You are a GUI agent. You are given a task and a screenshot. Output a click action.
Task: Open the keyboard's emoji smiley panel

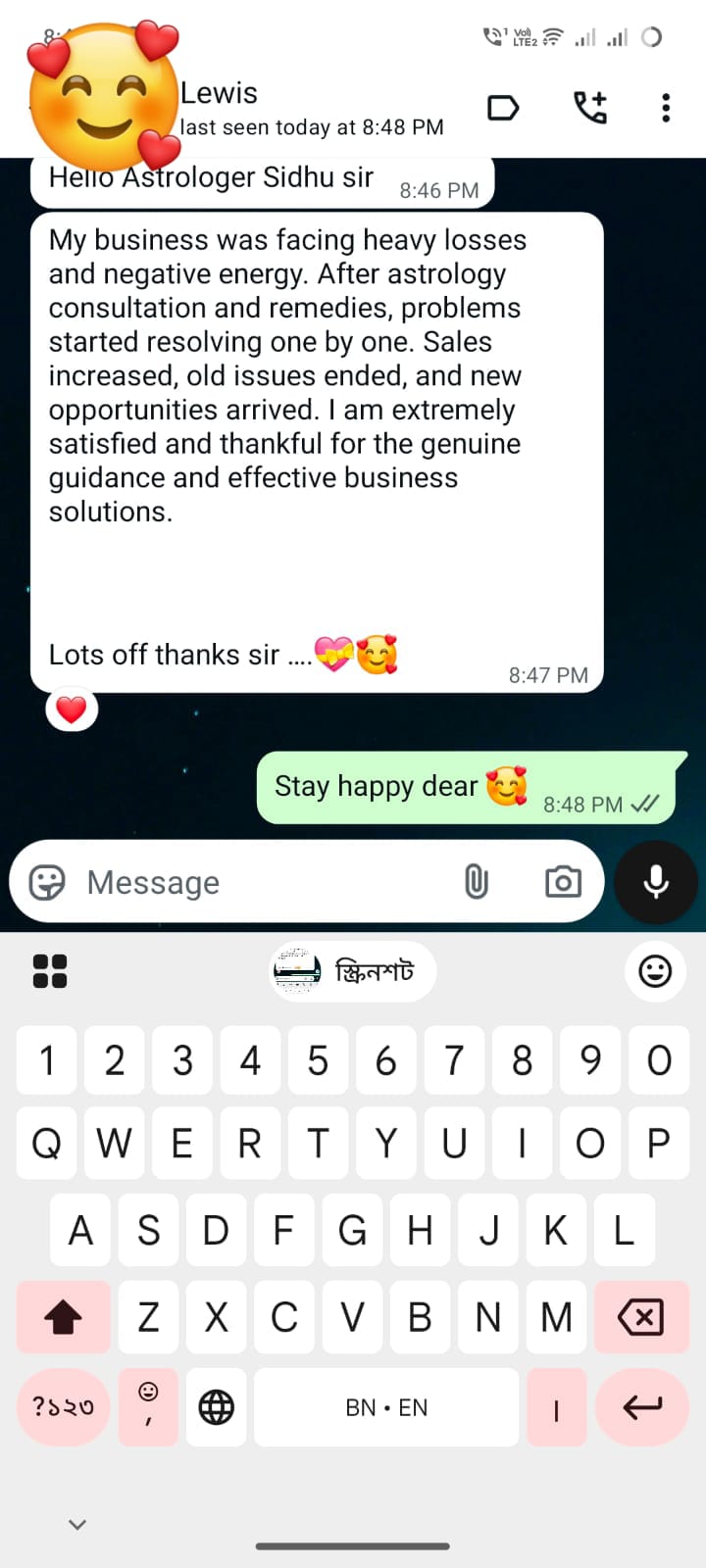coord(655,971)
